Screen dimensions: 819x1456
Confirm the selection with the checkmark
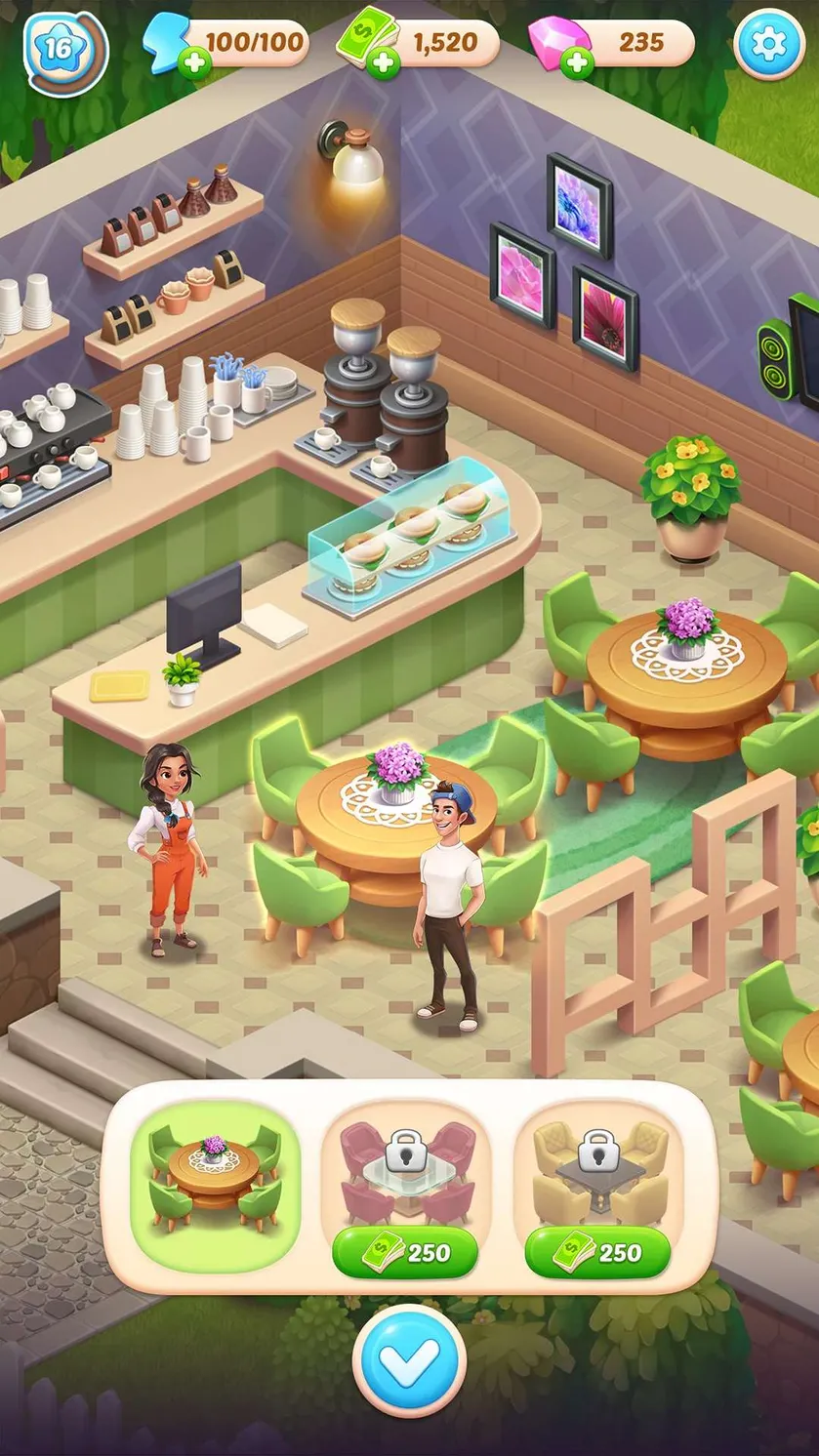click(x=409, y=1362)
